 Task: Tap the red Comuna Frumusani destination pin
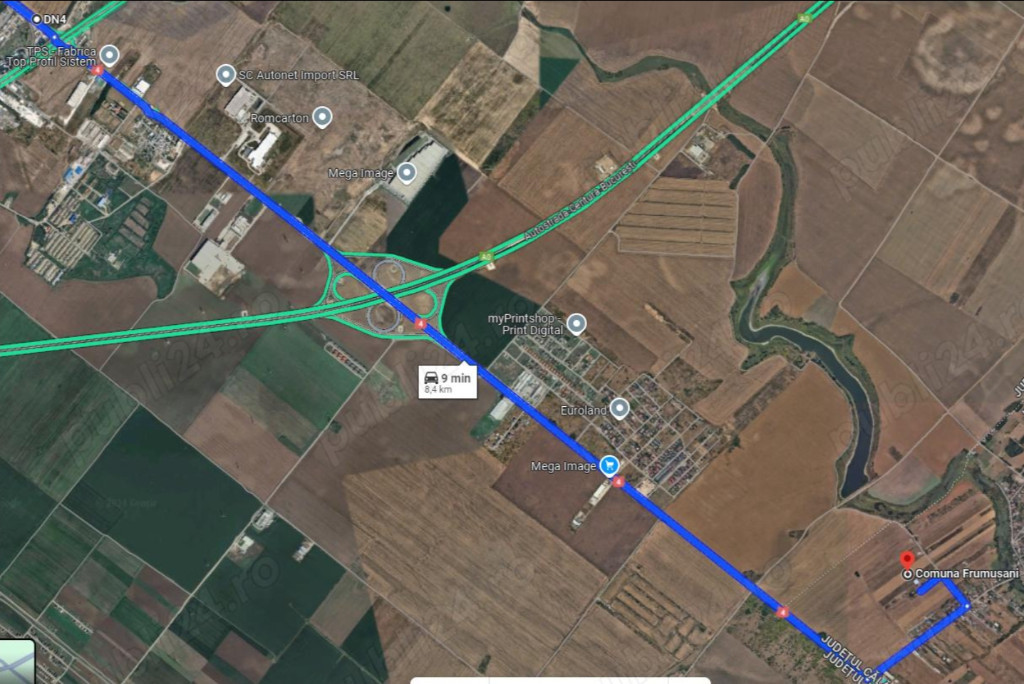coord(907,560)
